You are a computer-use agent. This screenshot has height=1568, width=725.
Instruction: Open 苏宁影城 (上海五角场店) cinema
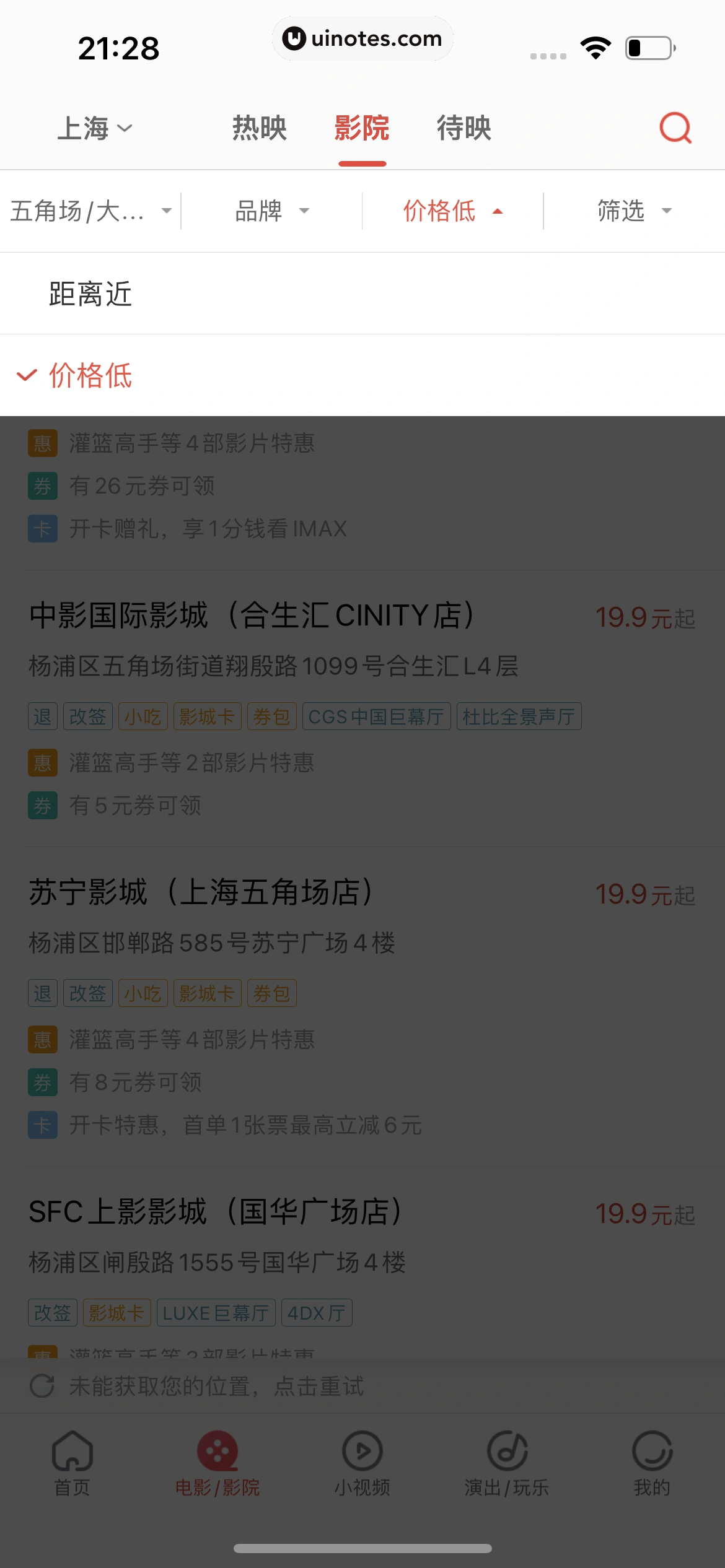coord(200,892)
